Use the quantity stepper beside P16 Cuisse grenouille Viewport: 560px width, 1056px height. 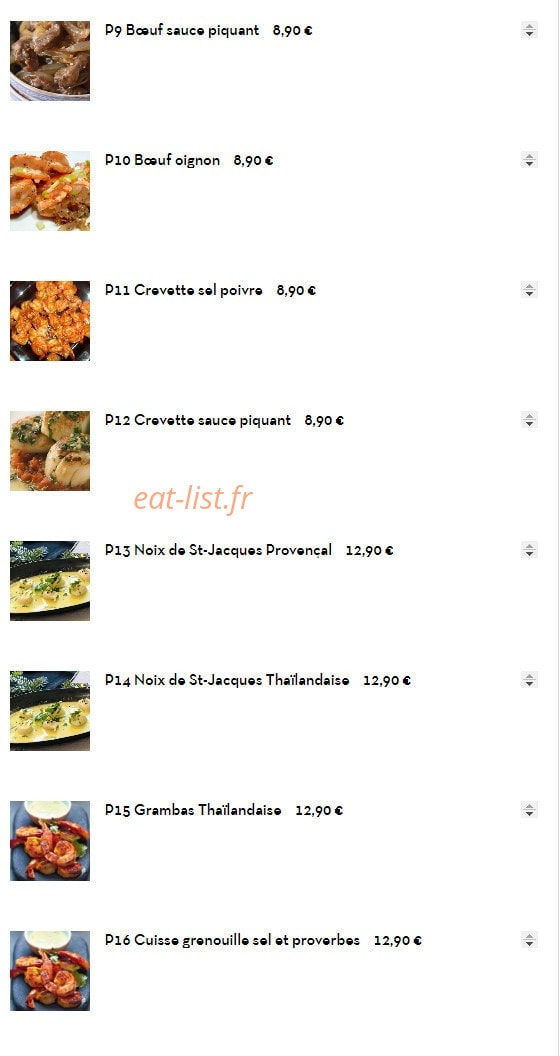(x=529, y=940)
